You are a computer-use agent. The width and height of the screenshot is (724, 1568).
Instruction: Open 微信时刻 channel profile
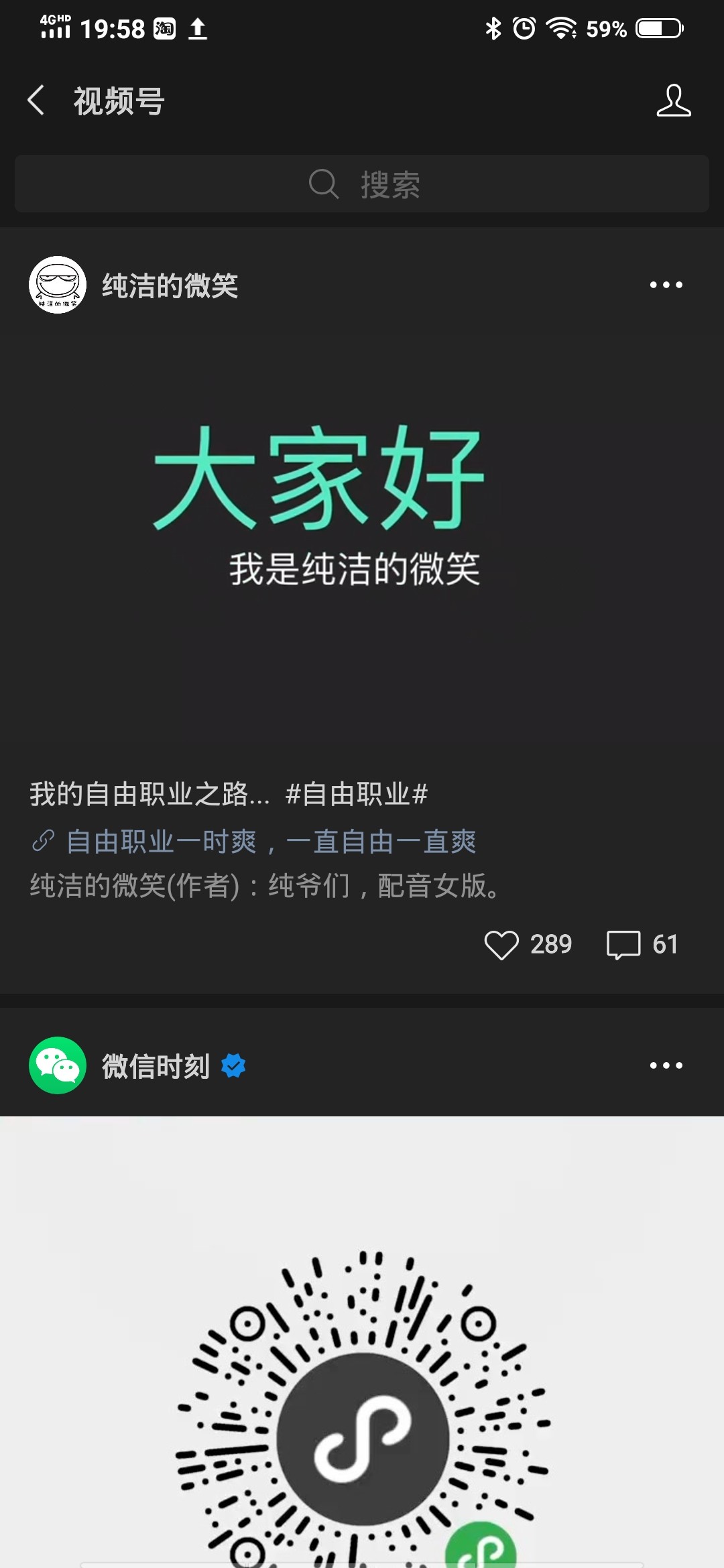[58, 1065]
